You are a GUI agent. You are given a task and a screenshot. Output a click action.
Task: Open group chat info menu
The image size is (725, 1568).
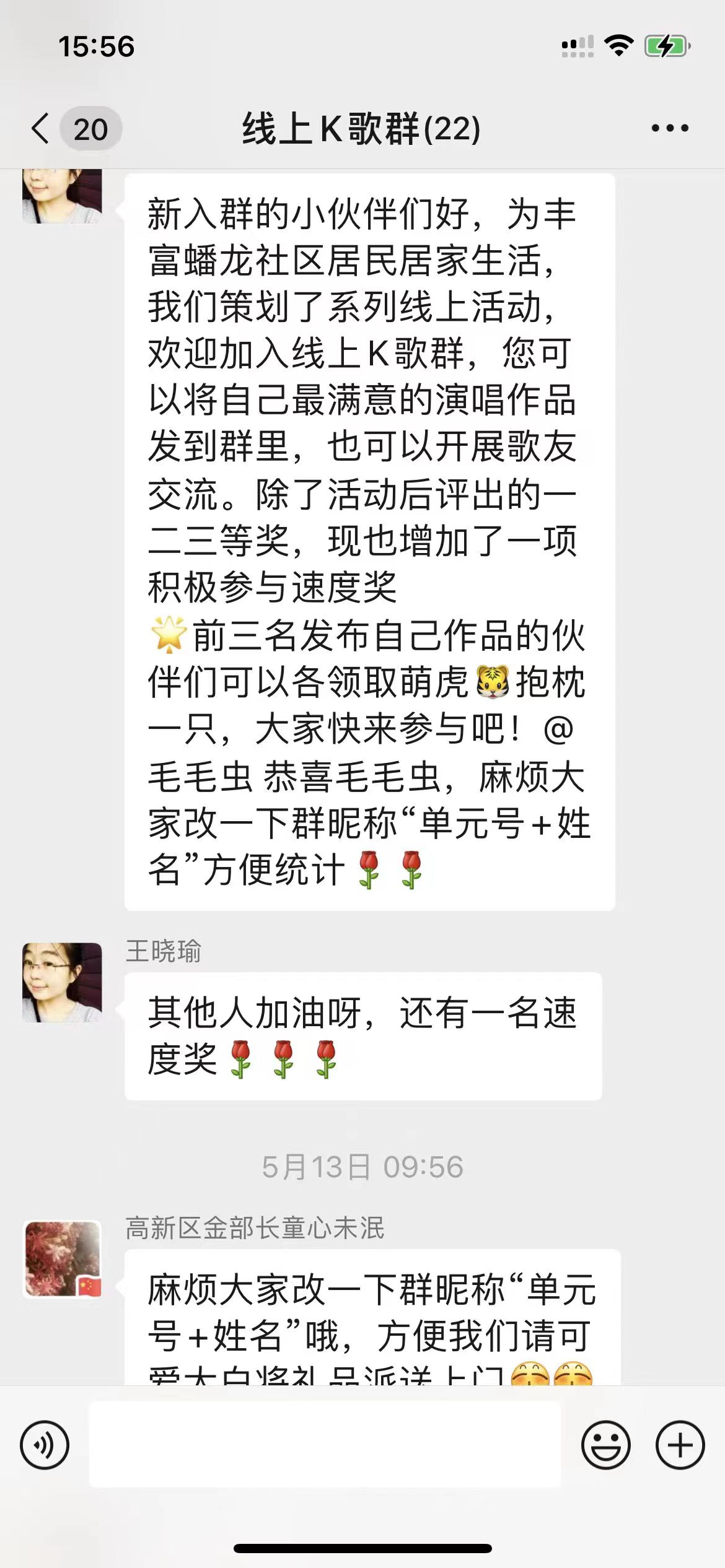click(669, 129)
